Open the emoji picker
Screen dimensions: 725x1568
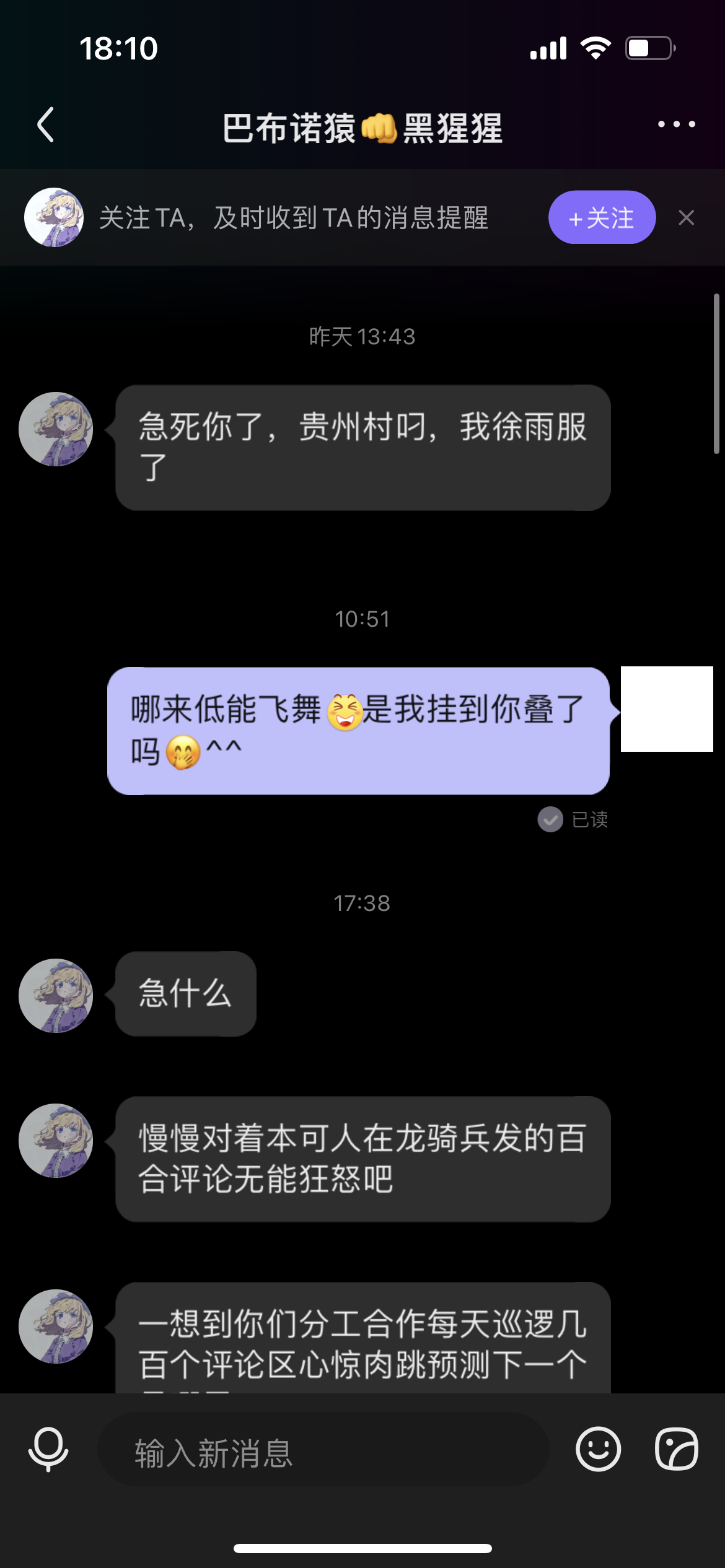[598, 1450]
